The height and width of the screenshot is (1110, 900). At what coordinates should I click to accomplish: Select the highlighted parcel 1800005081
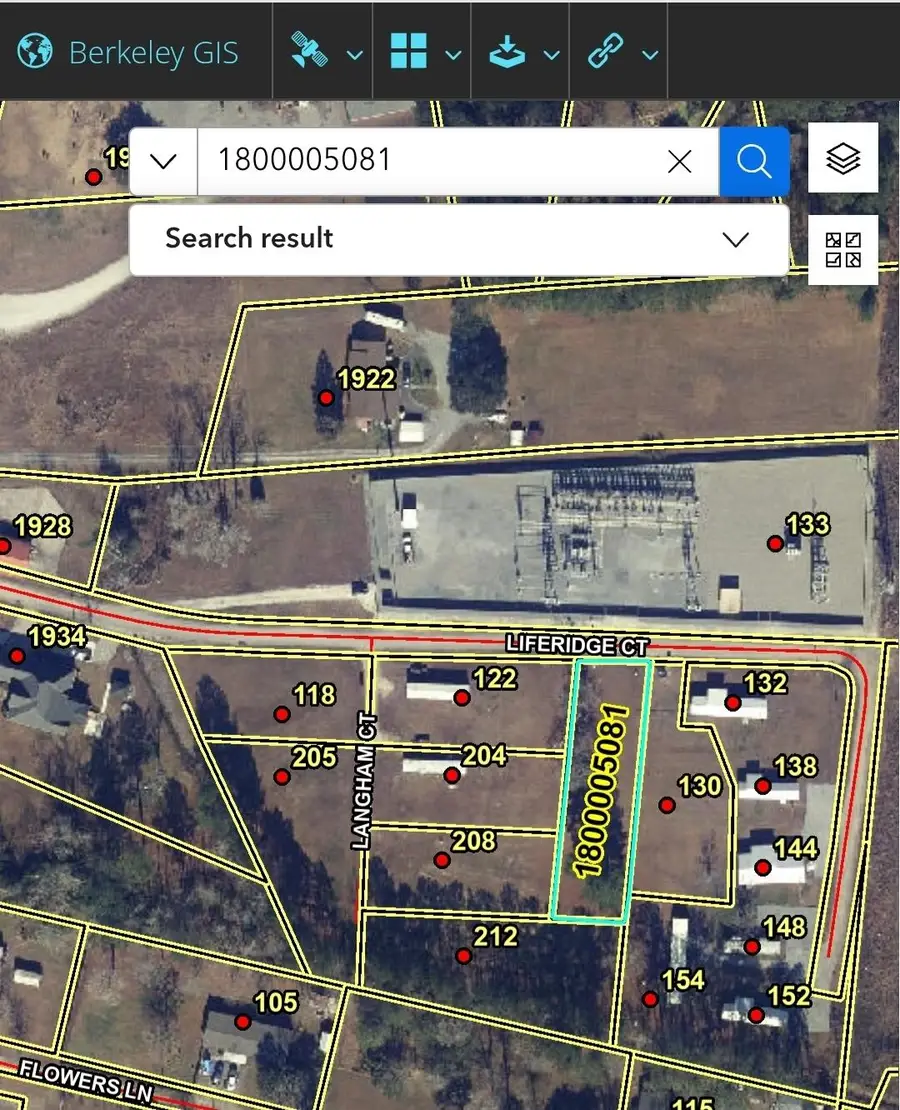[x=600, y=790]
